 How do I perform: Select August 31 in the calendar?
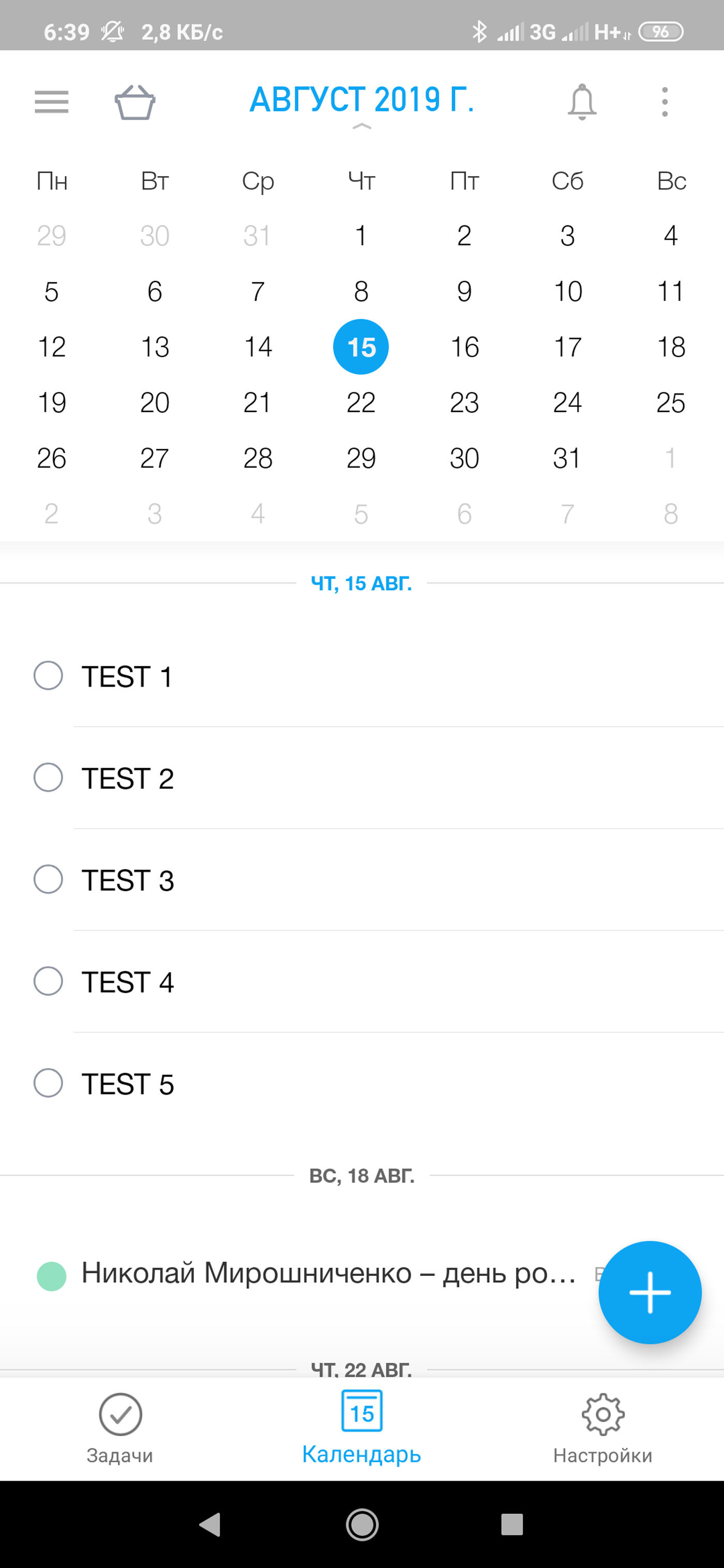click(567, 458)
